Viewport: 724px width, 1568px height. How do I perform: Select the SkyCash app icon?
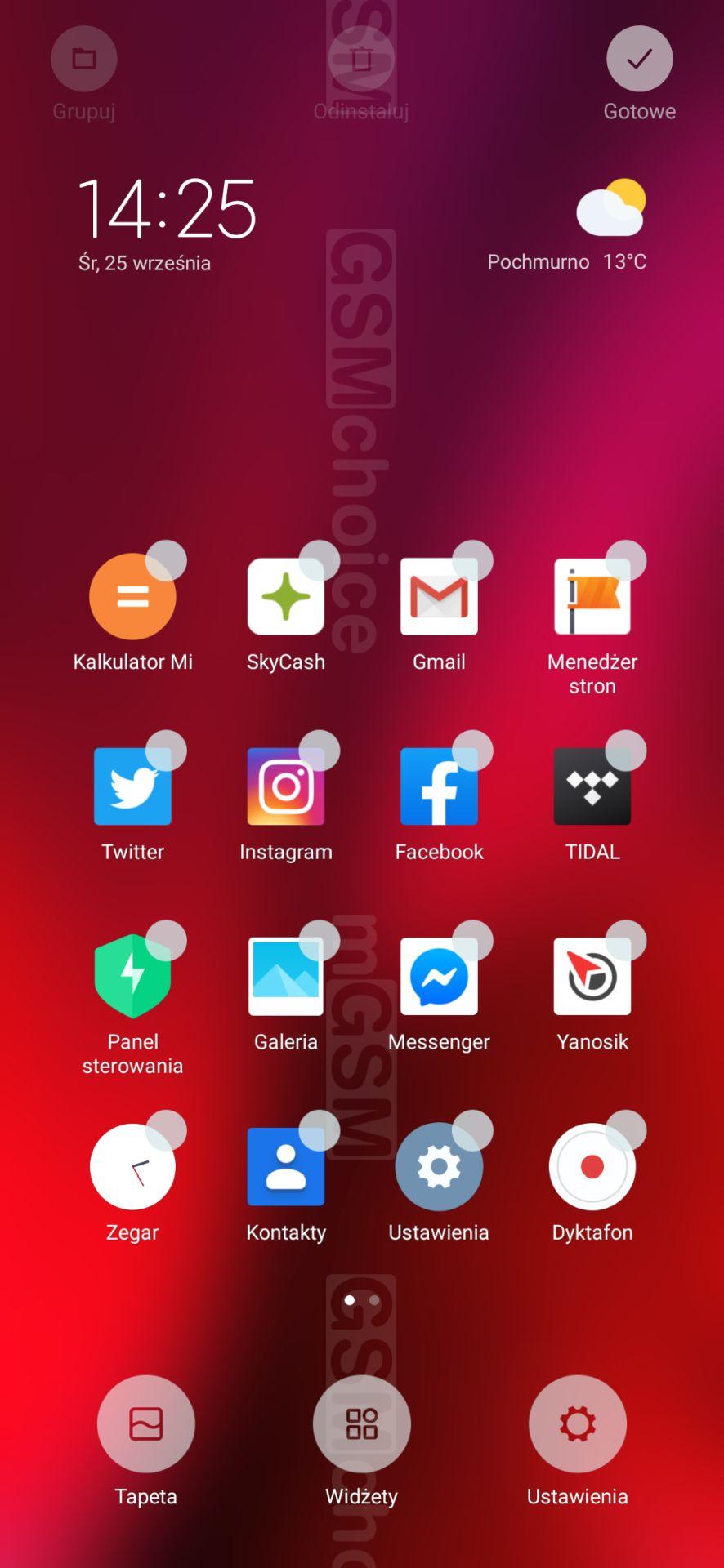tap(286, 596)
